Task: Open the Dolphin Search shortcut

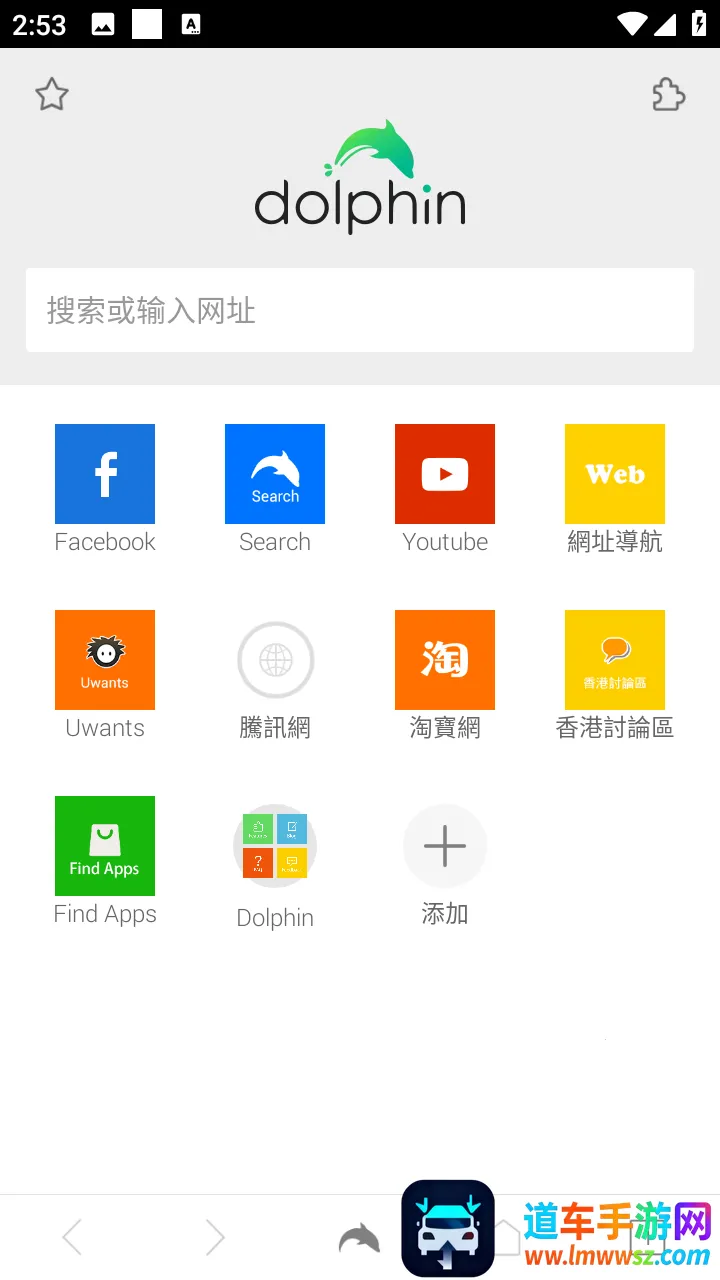Action: (275, 474)
